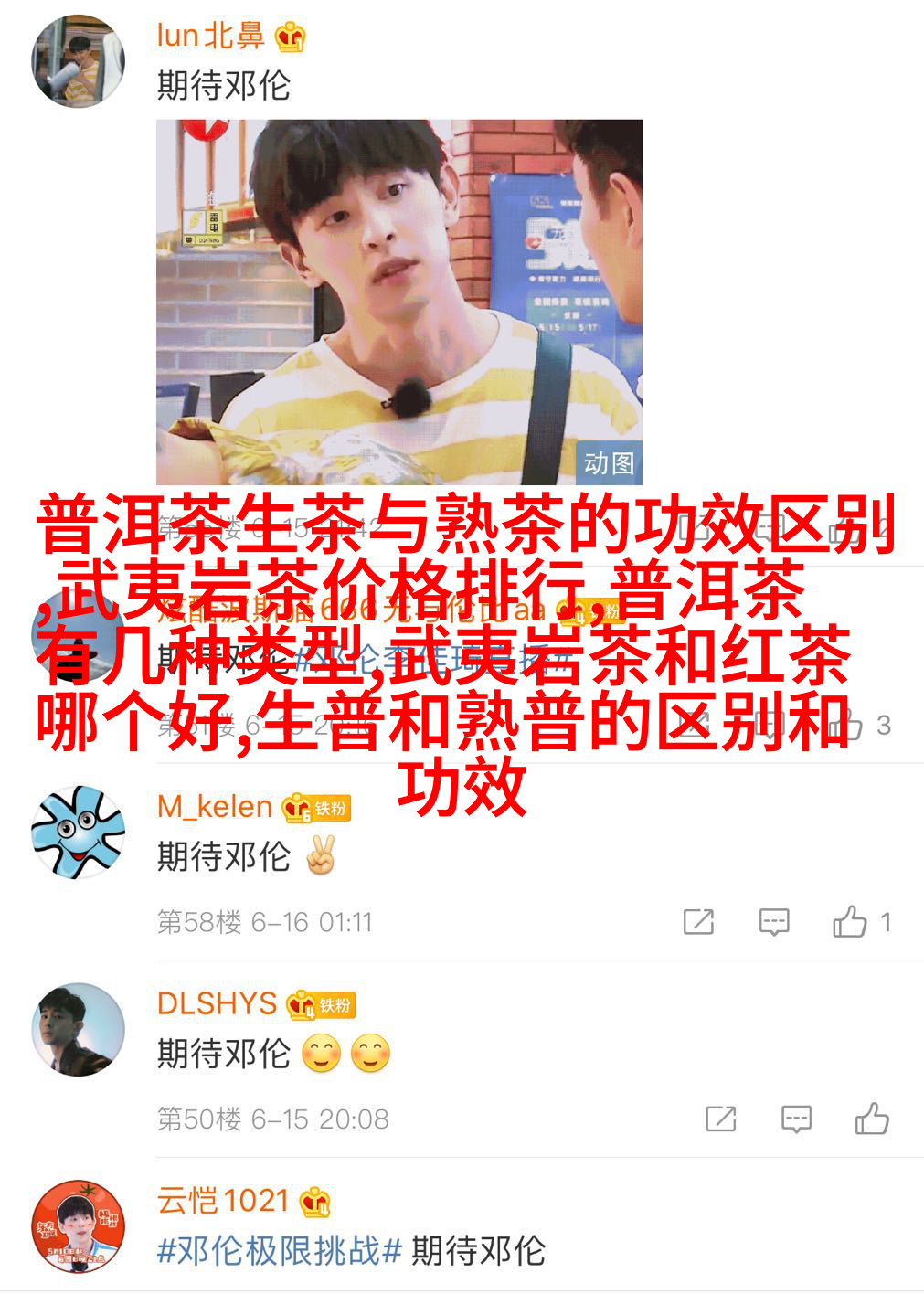Screen dimensions: 924x1294
Task: Like M_kelen's comment on floor 58
Action: [850, 922]
